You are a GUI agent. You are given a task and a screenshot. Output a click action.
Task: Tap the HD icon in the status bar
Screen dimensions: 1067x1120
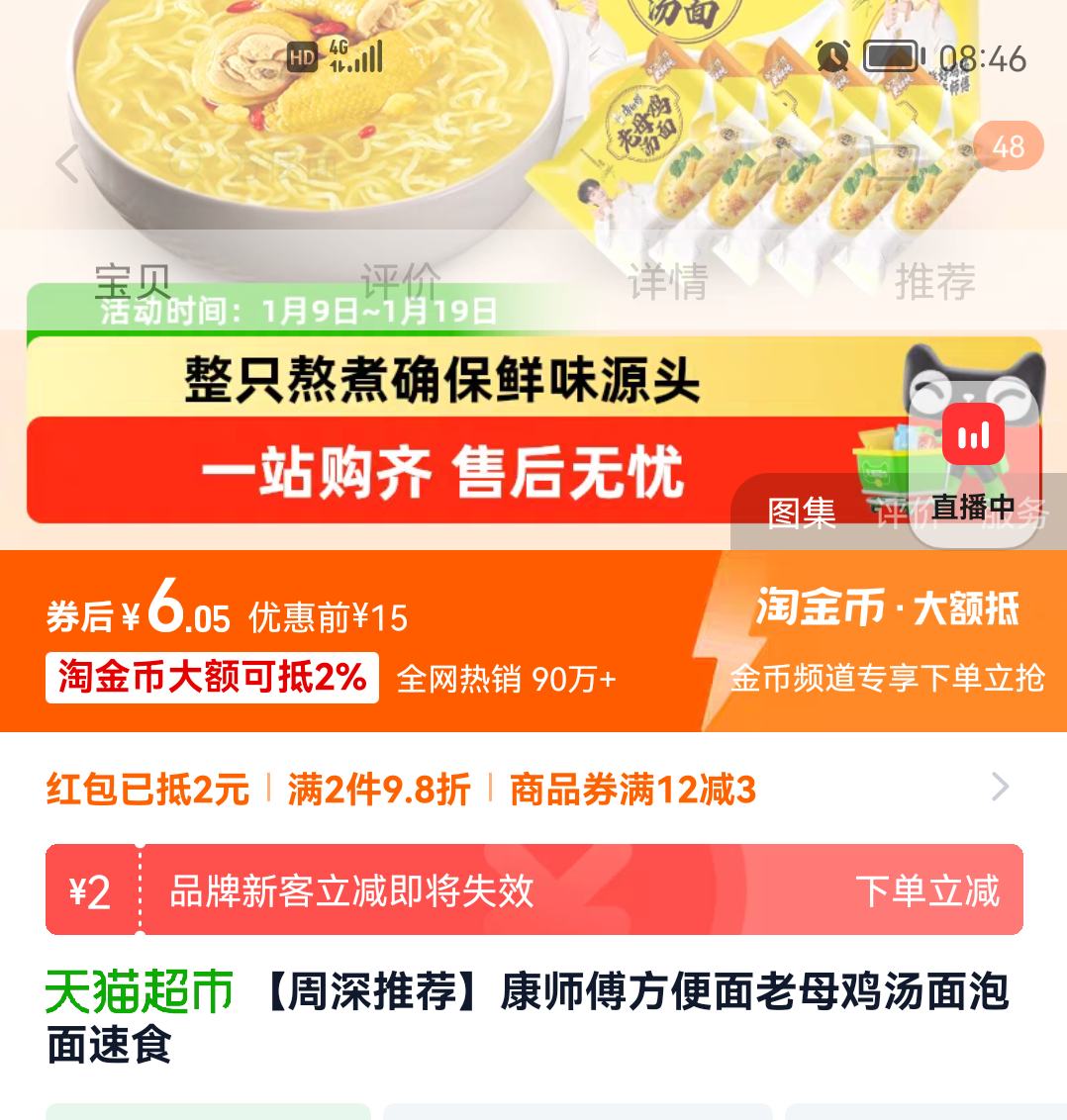point(302,57)
